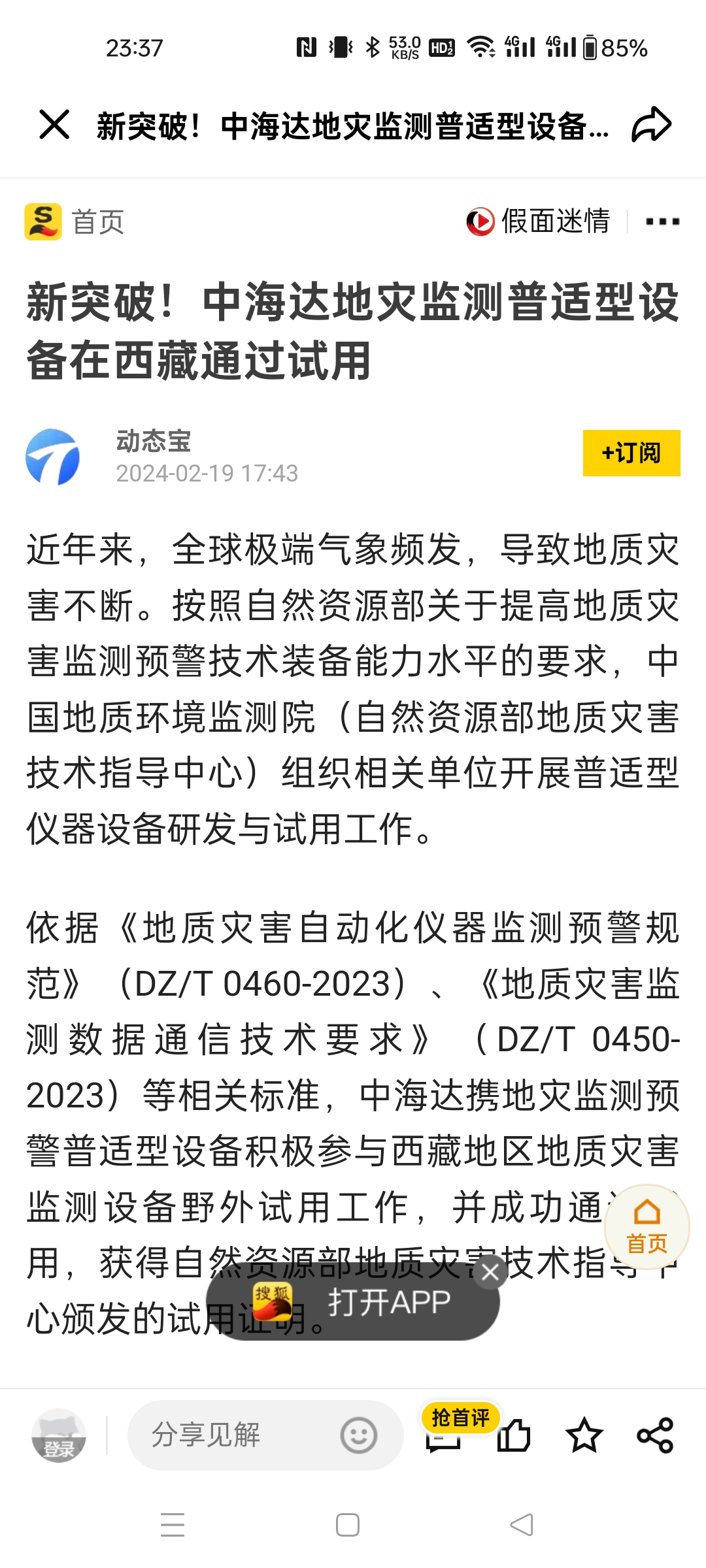Viewport: 706px width, 1568px height.
Task: Tap the floating 首页 home button
Action: click(x=647, y=1227)
